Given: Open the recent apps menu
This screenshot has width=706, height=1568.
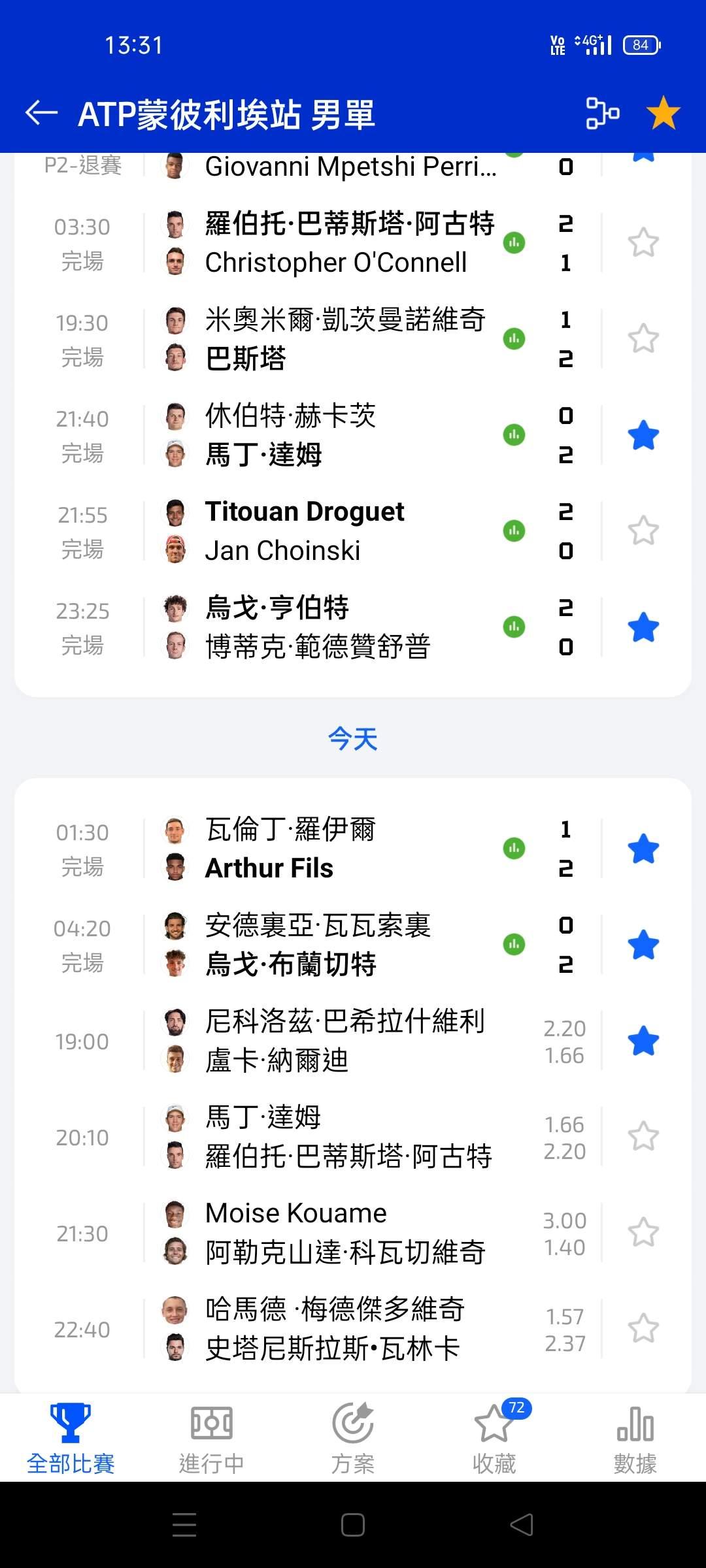Looking at the screenshot, I should [184, 1526].
